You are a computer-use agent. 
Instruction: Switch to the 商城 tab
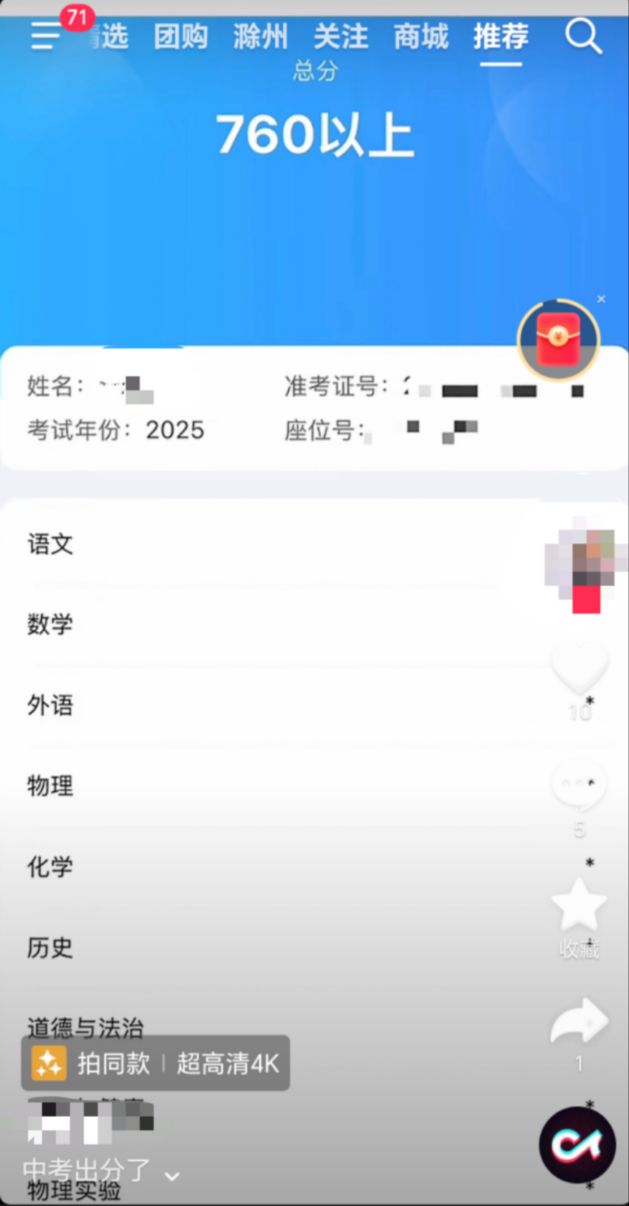click(x=421, y=38)
